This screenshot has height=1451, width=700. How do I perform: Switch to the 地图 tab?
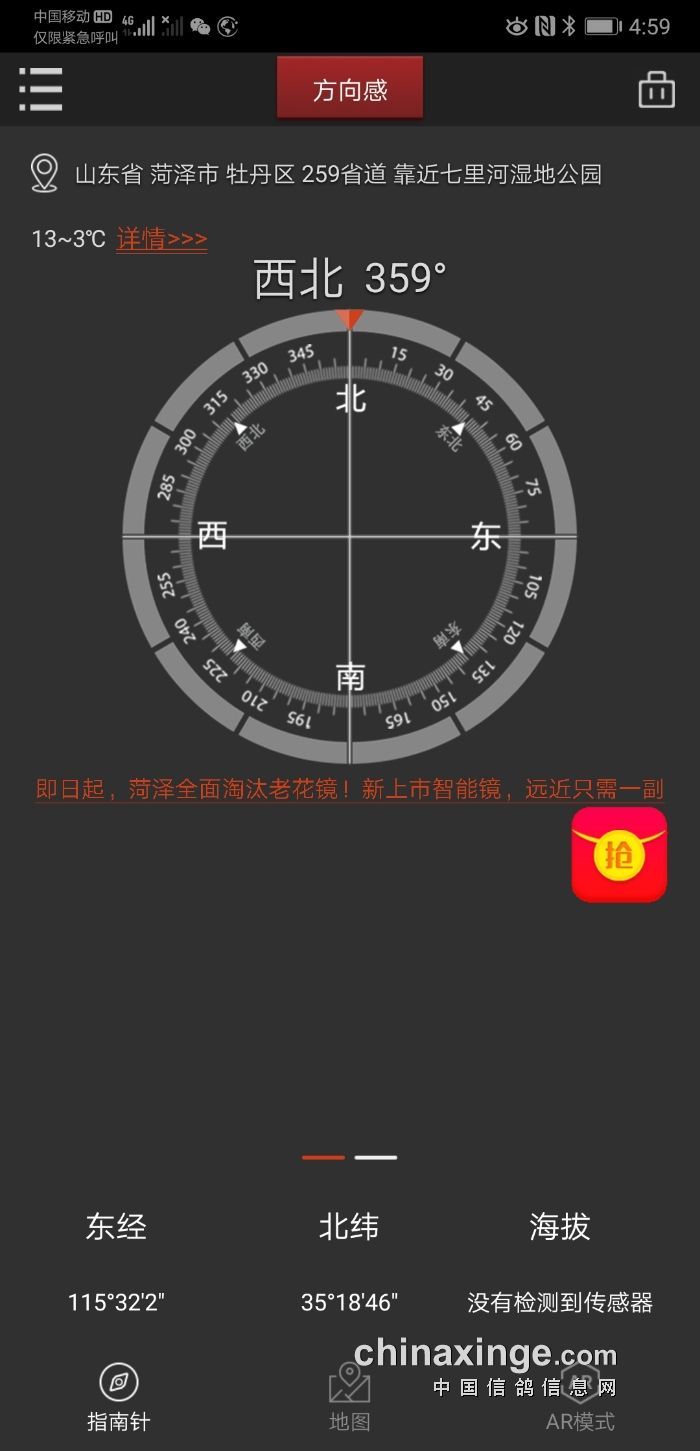pos(350,1397)
